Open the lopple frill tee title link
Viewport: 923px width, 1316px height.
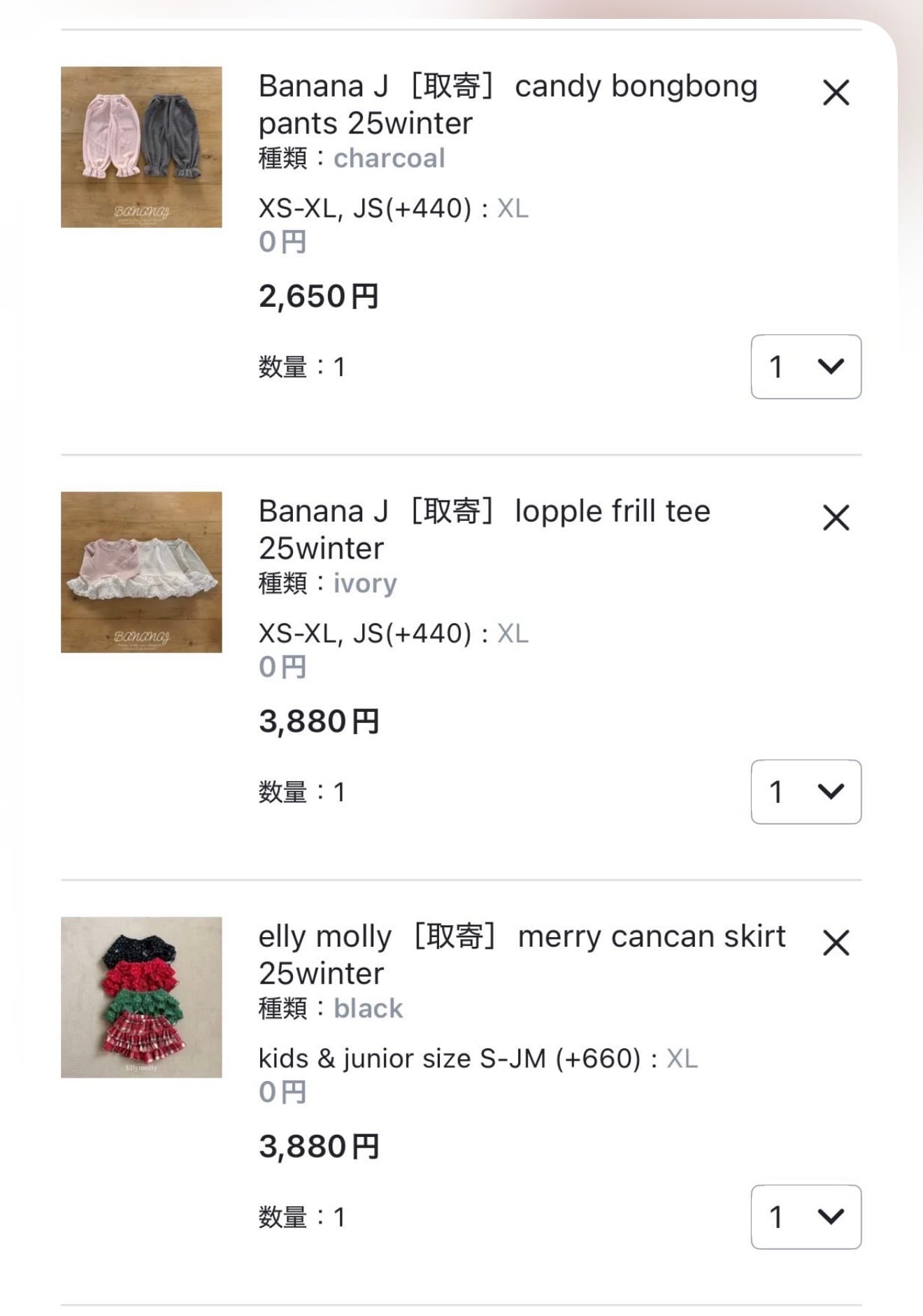(484, 530)
